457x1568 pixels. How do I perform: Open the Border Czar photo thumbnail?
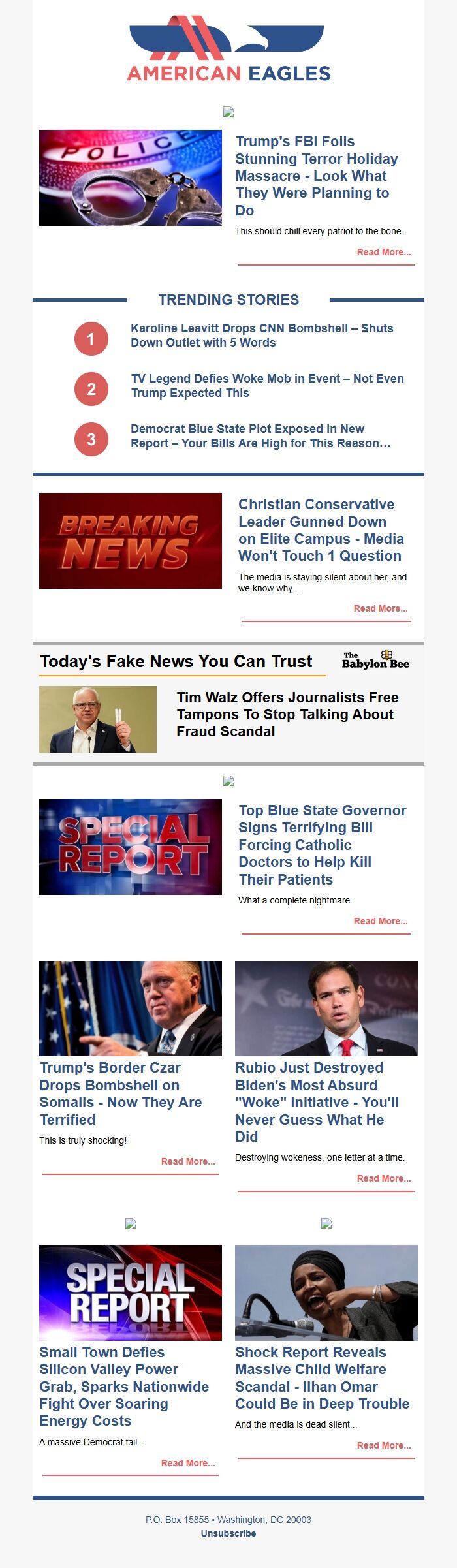tap(131, 1008)
